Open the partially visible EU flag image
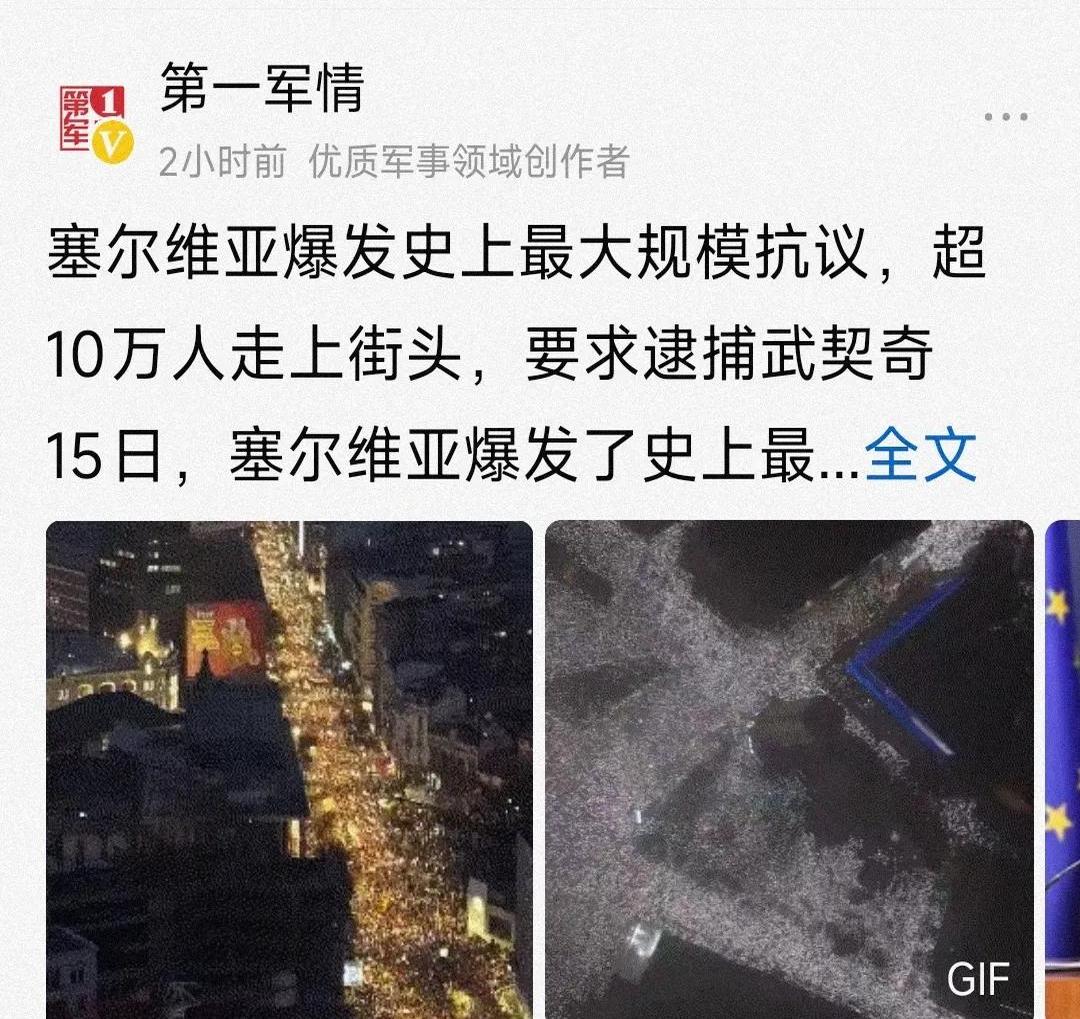 point(1062,768)
